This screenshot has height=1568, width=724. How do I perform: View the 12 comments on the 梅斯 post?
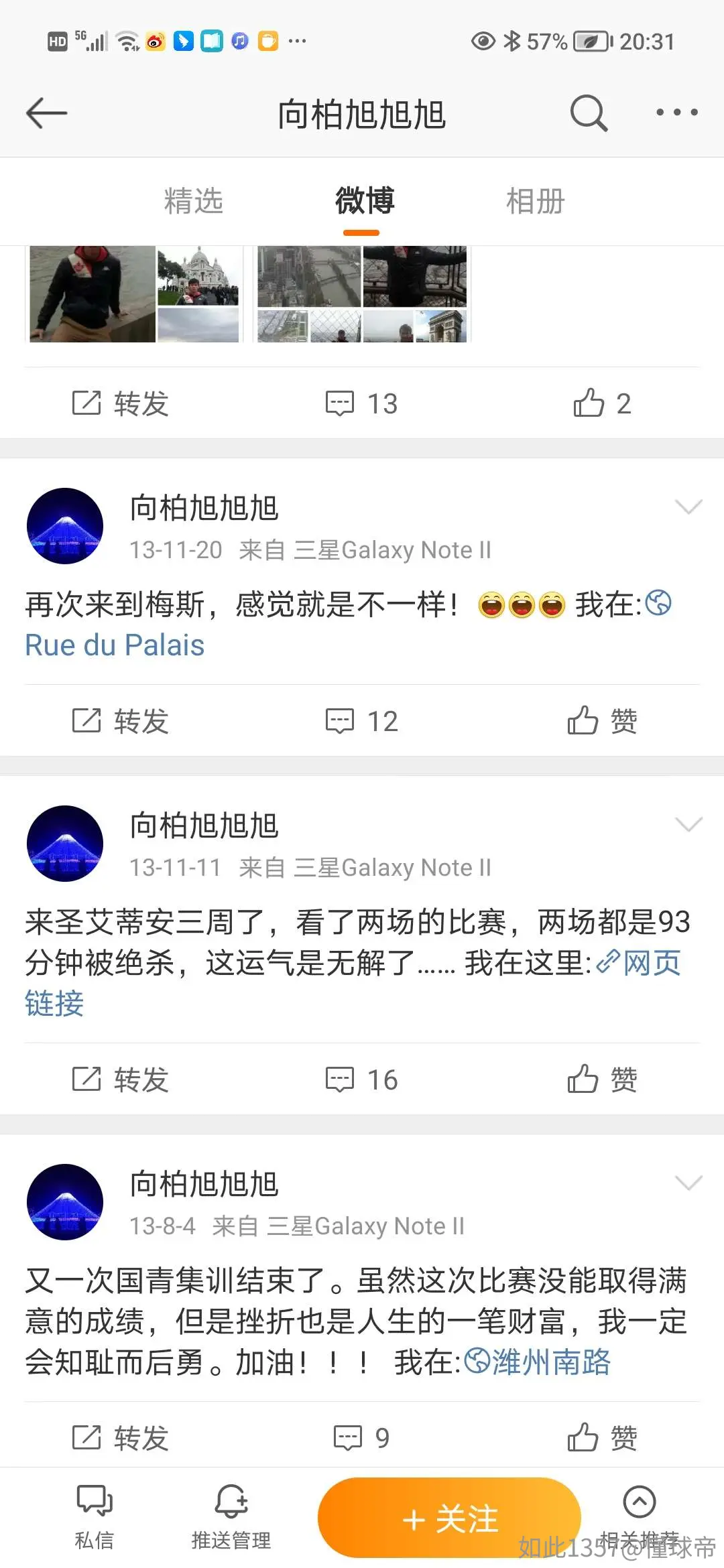click(x=362, y=721)
